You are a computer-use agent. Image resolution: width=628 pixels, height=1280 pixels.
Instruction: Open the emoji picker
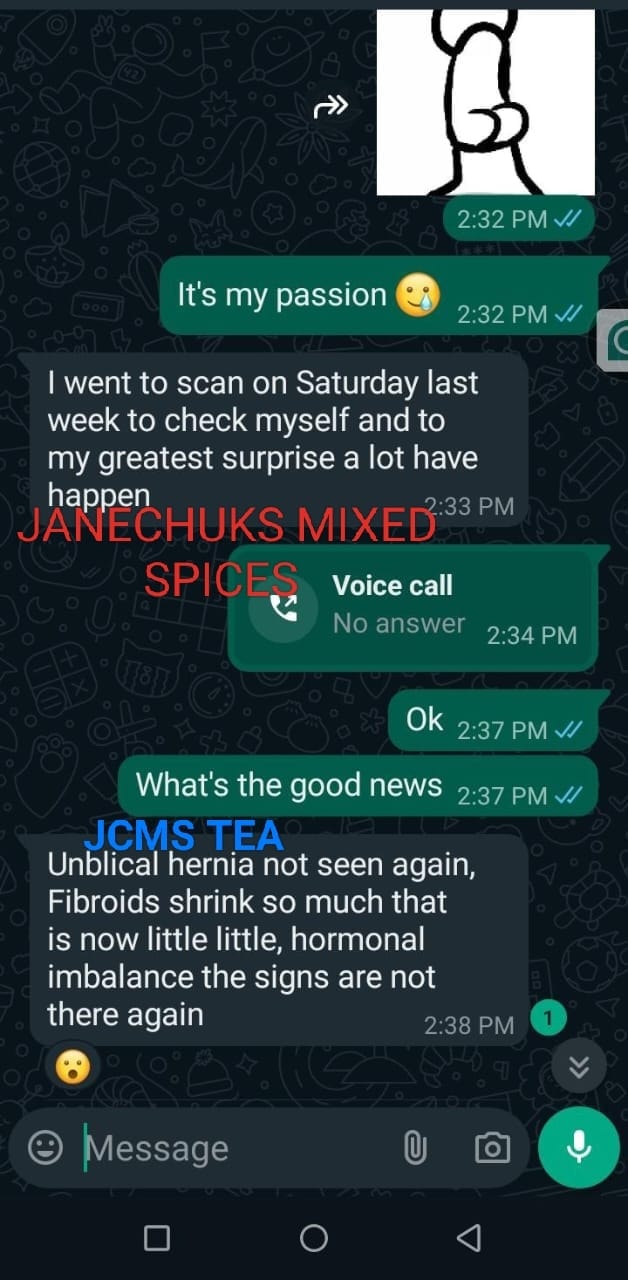(x=45, y=1148)
